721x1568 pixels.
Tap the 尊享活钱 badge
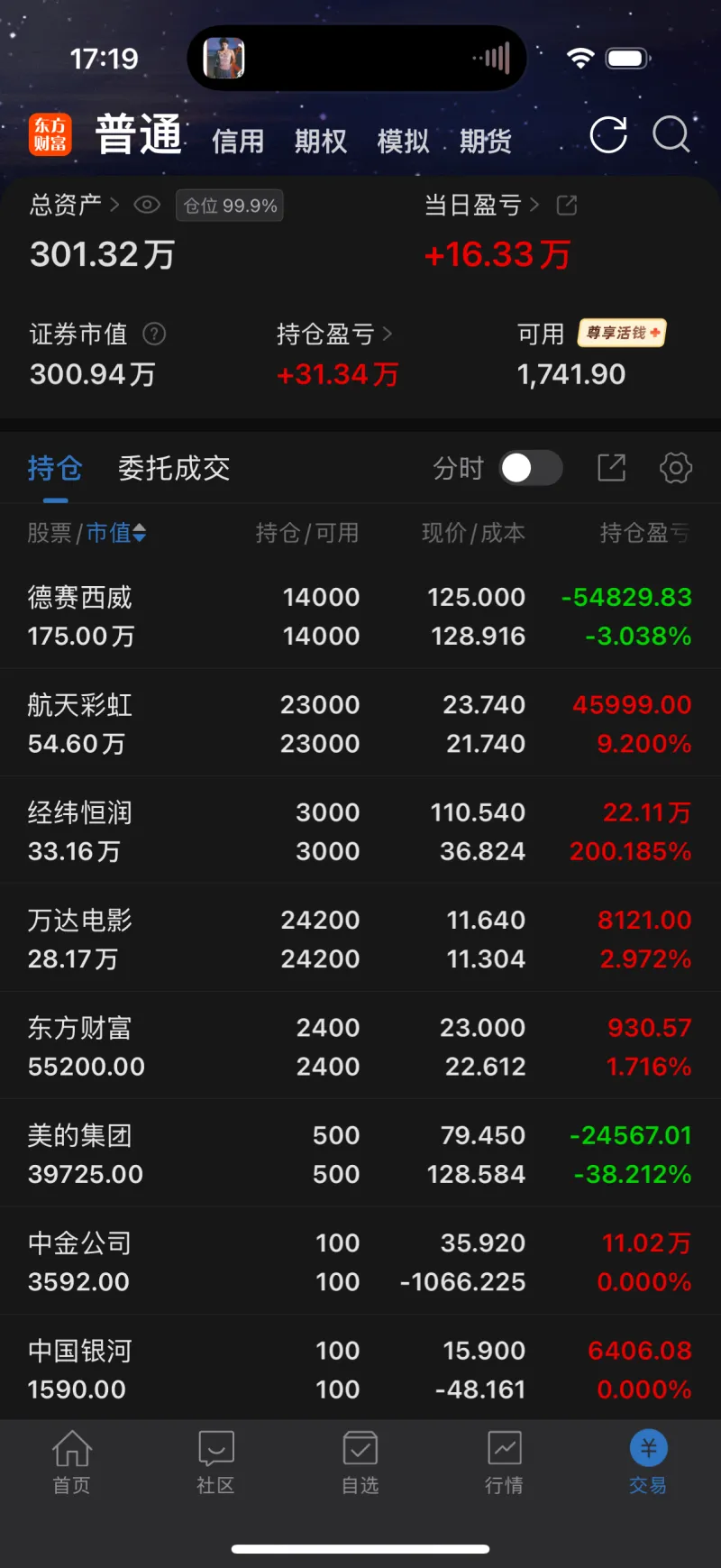(622, 334)
